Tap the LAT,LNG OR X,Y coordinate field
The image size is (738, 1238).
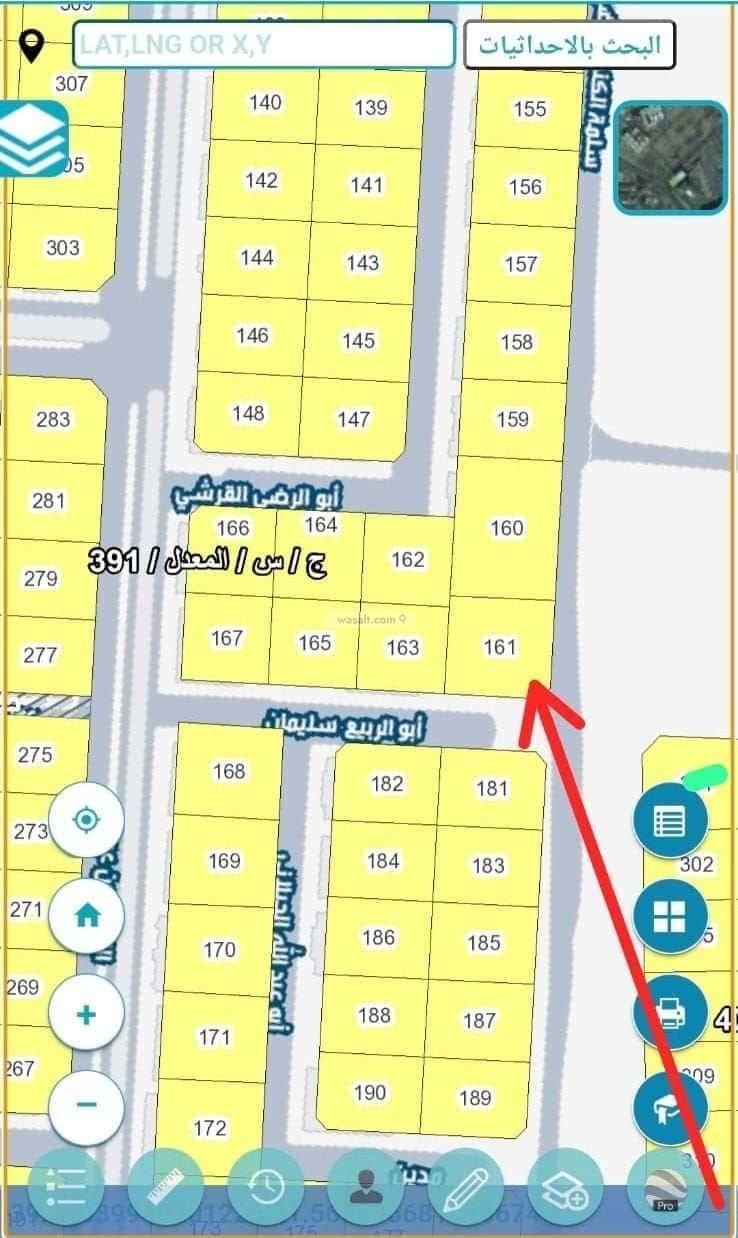click(263, 45)
